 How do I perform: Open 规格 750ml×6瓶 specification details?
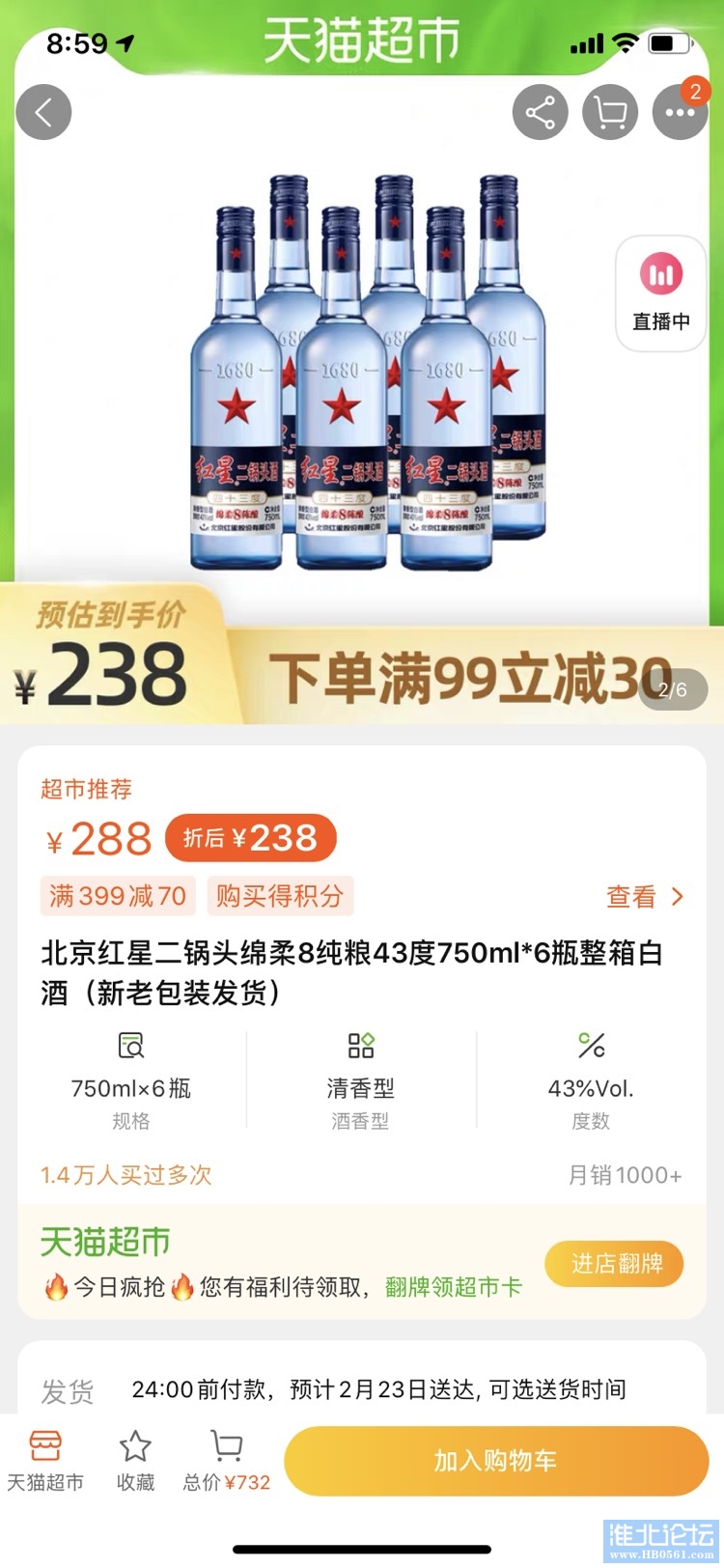click(131, 1081)
